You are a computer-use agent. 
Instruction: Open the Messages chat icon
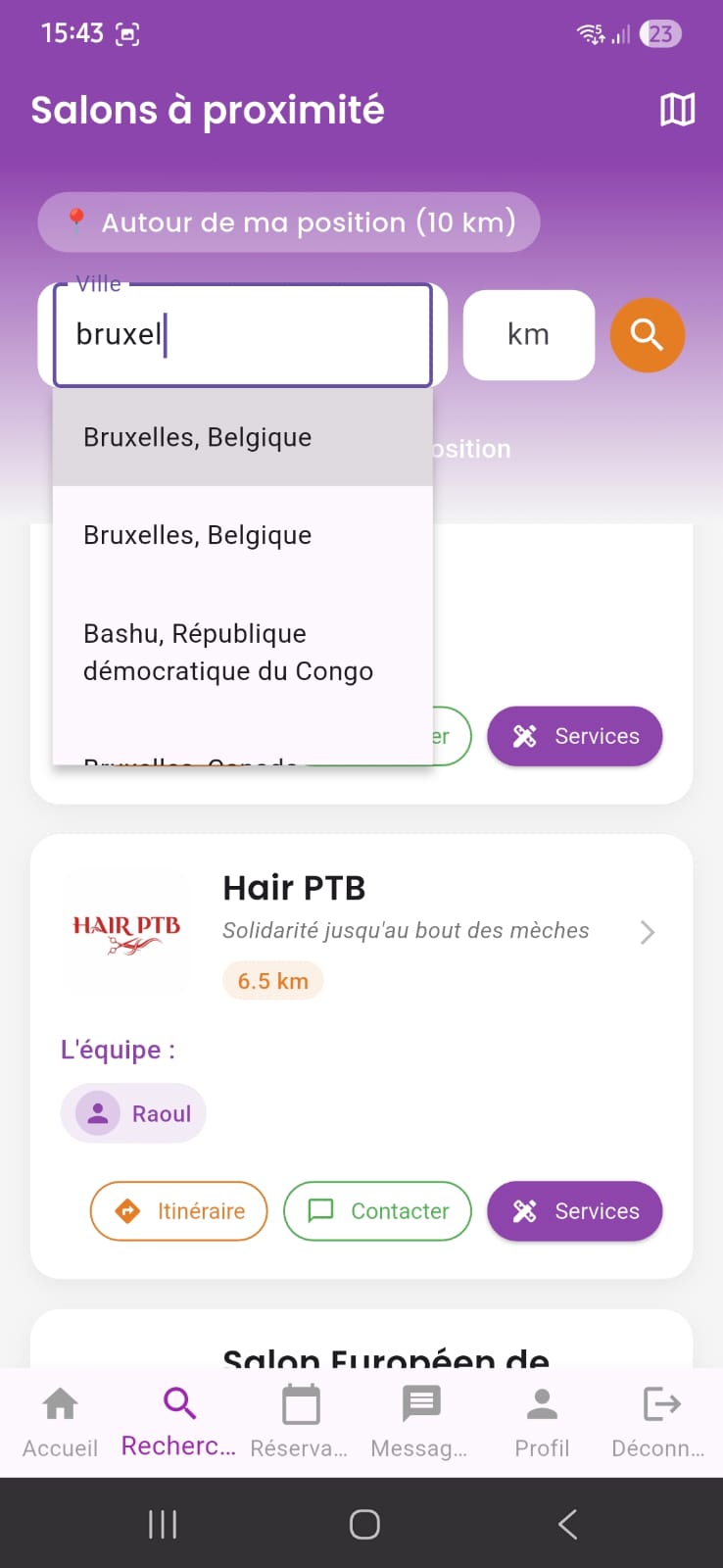click(x=420, y=1405)
